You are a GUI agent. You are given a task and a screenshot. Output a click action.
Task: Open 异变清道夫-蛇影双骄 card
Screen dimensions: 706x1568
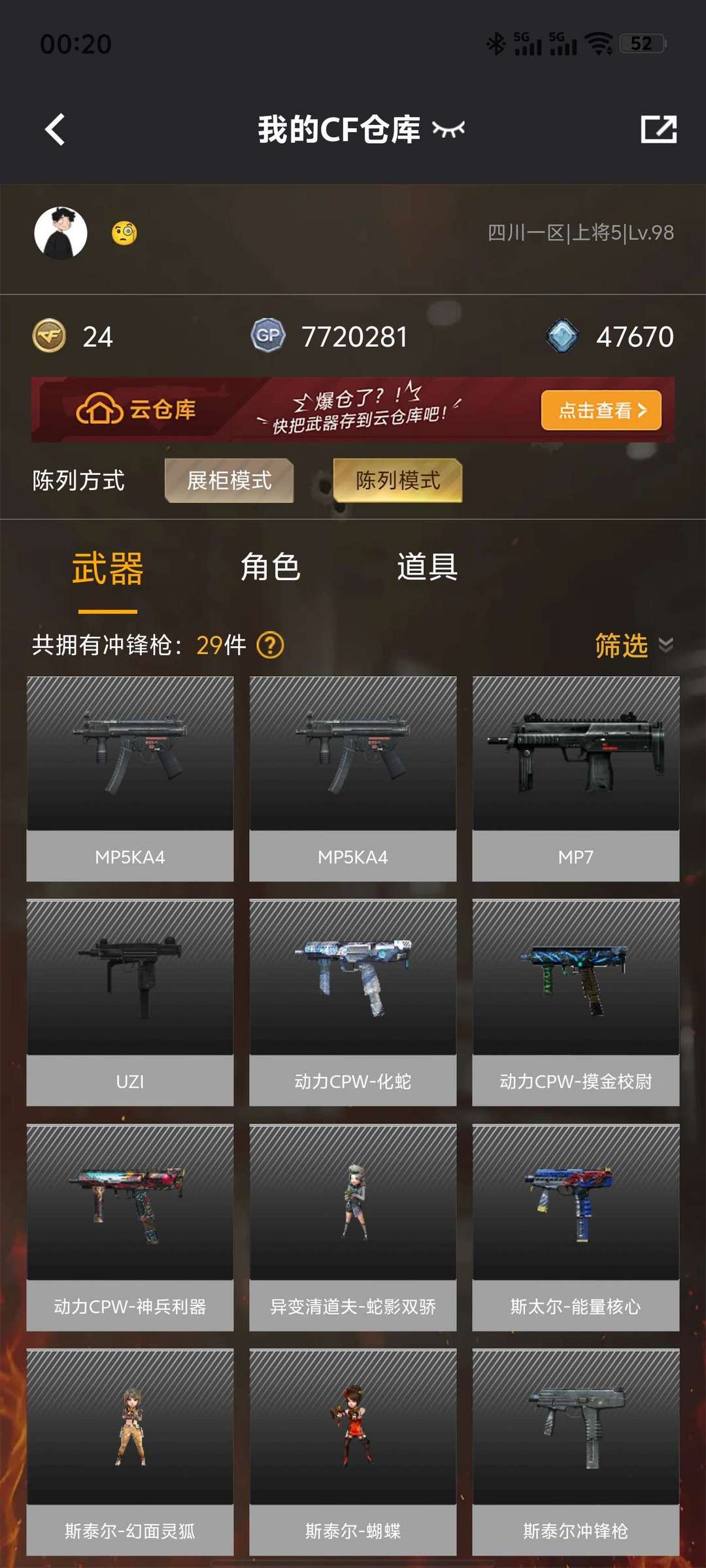[353, 1228]
